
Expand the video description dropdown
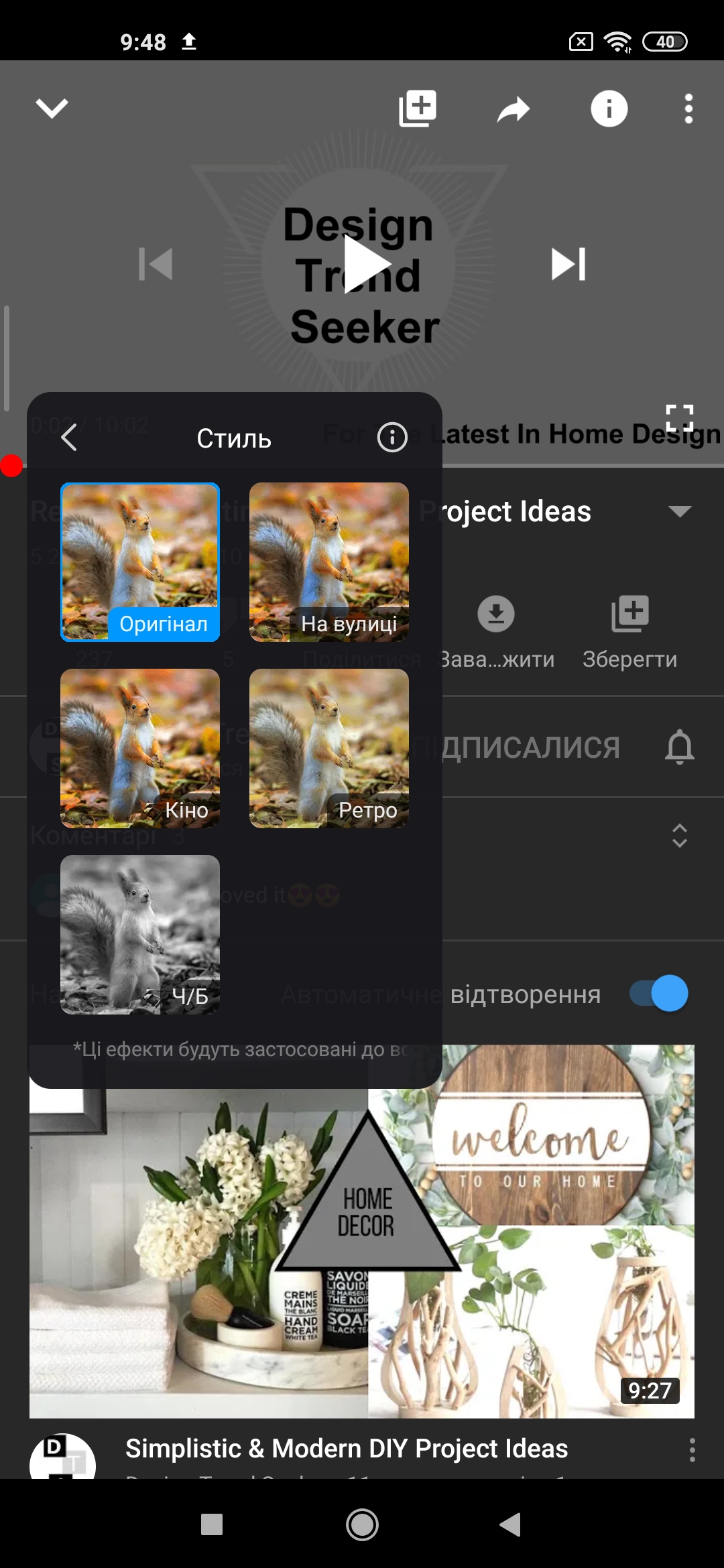(680, 511)
